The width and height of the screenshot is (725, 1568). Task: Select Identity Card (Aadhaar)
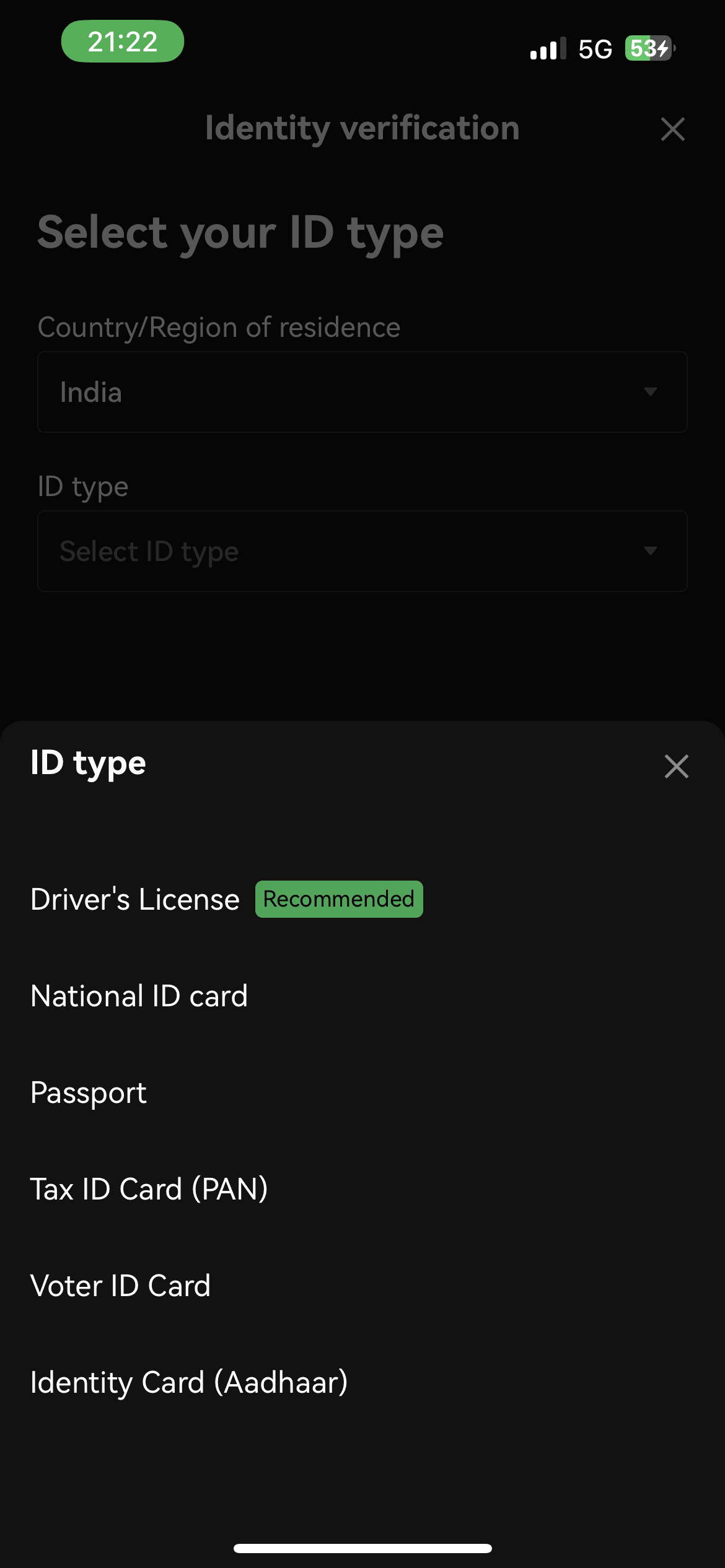[x=189, y=1382]
